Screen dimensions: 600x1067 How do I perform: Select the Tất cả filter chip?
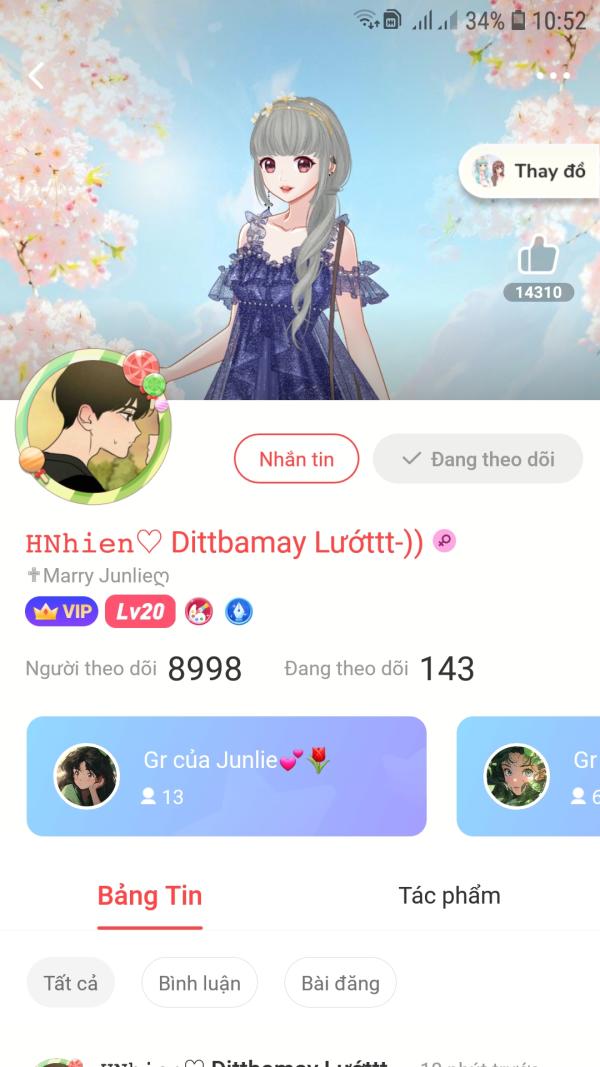[x=71, y=983]
